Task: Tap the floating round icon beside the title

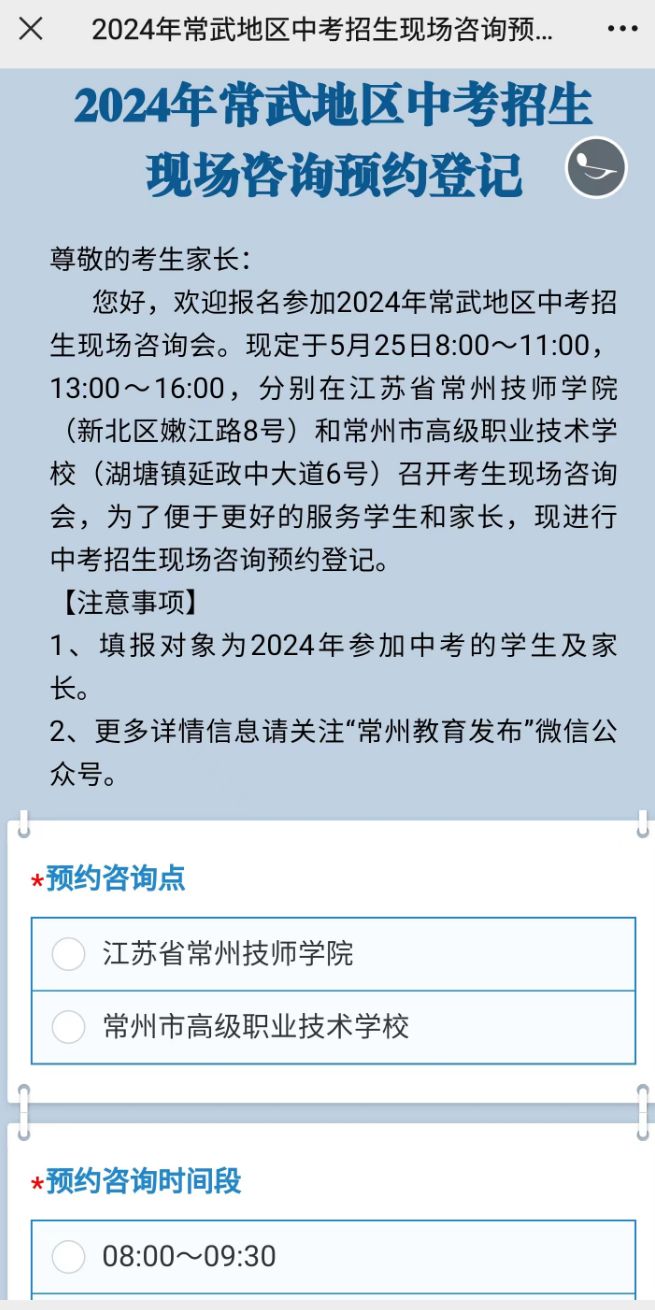Action: pos(596,167)
